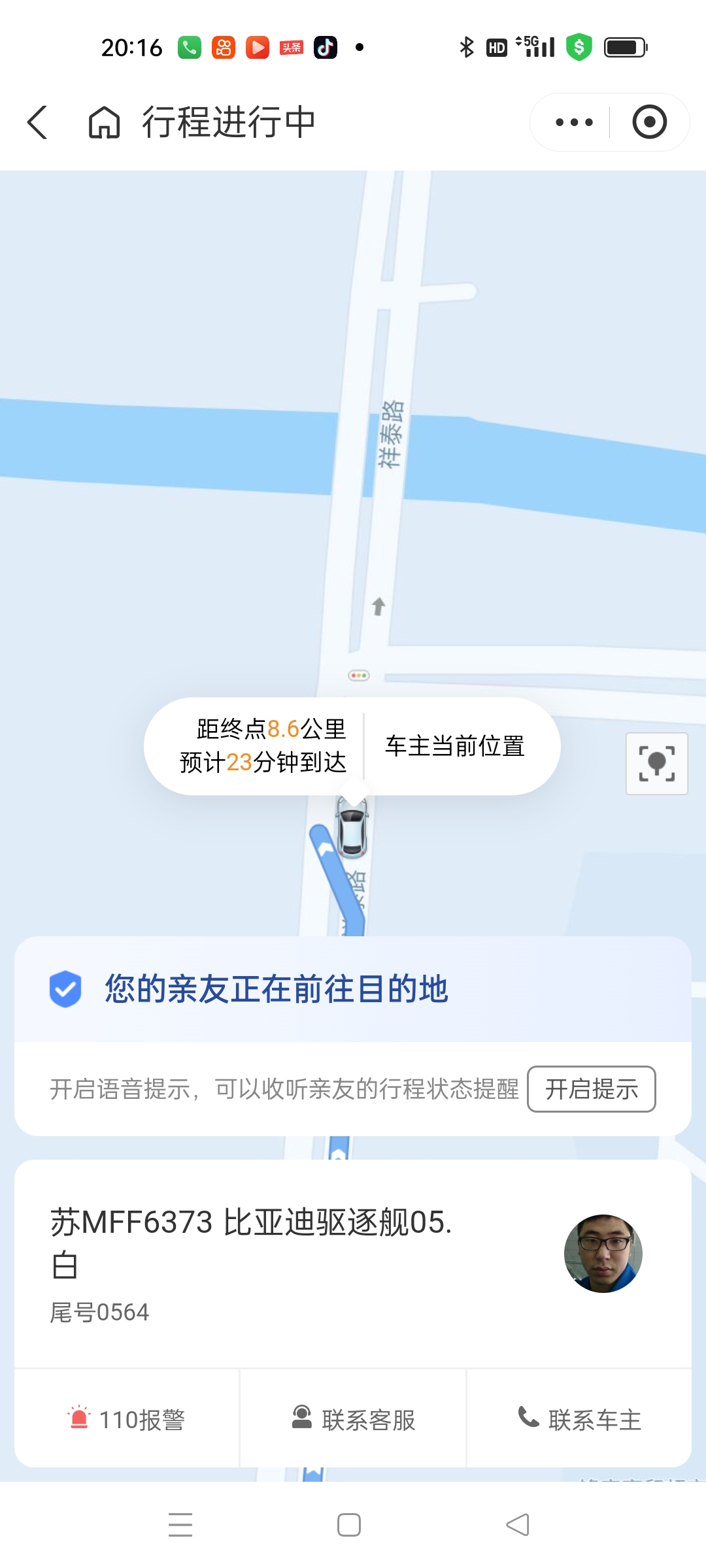706x1568 pixels.
Task: Open the driver's avatar photo
Action: (603, 1253)
